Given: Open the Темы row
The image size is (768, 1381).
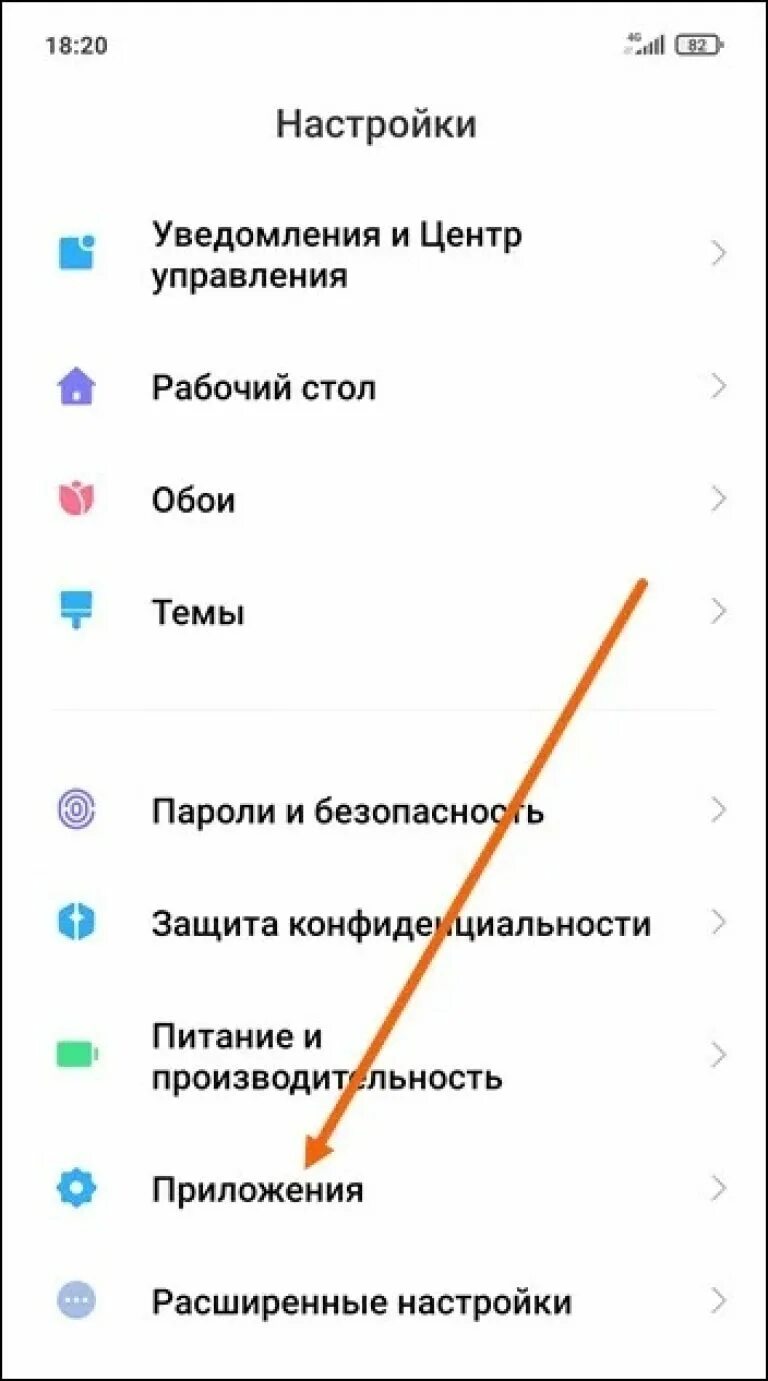Looking at the screenshot, I should [x=198, y=611].
